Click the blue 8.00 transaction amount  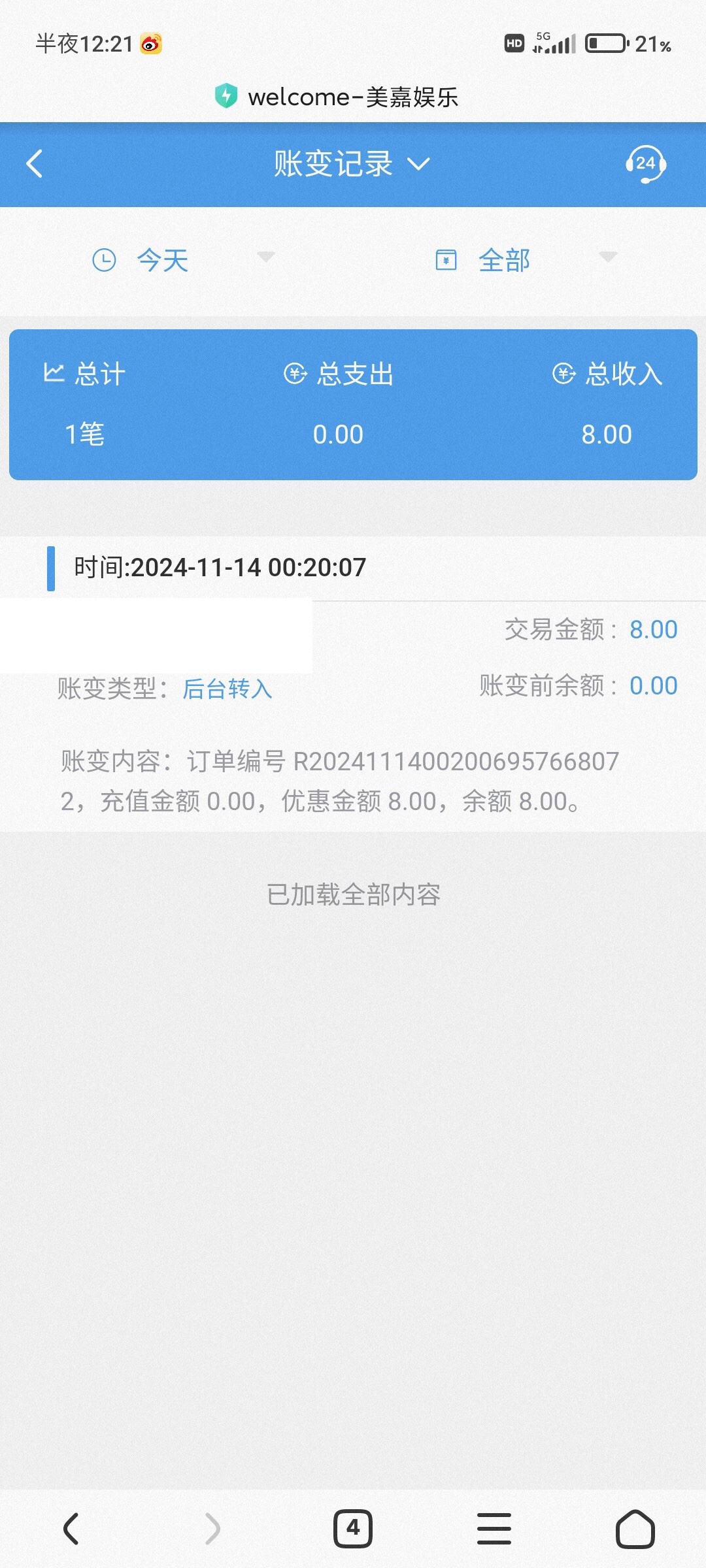(x=652, y=629)
